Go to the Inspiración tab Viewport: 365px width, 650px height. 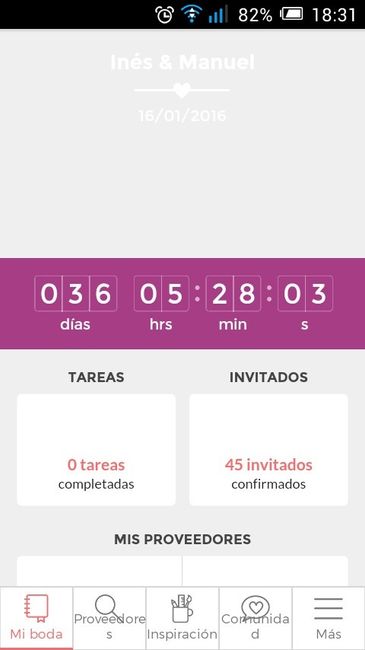point(182,618)
